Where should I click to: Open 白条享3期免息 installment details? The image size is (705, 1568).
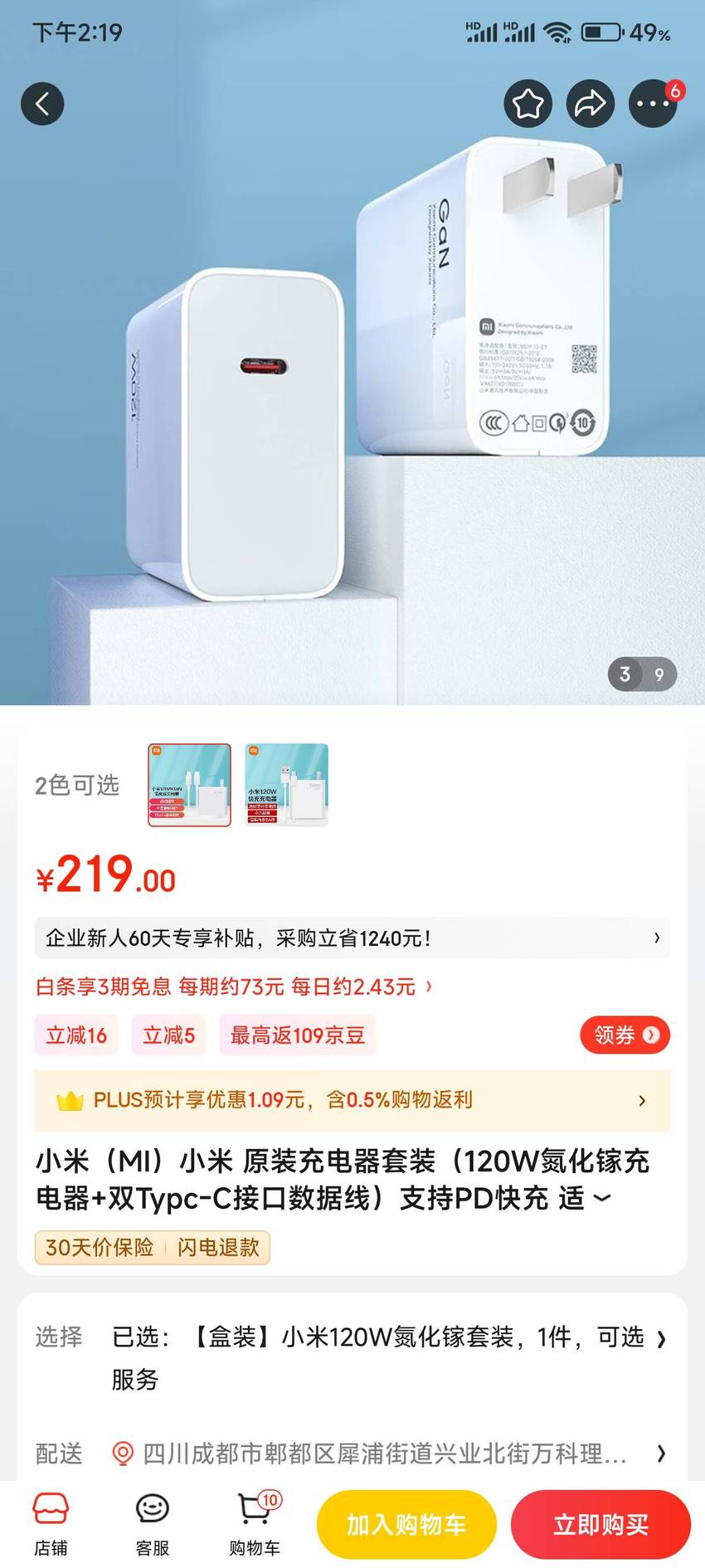pyautogui.click(x=233, y=986)
